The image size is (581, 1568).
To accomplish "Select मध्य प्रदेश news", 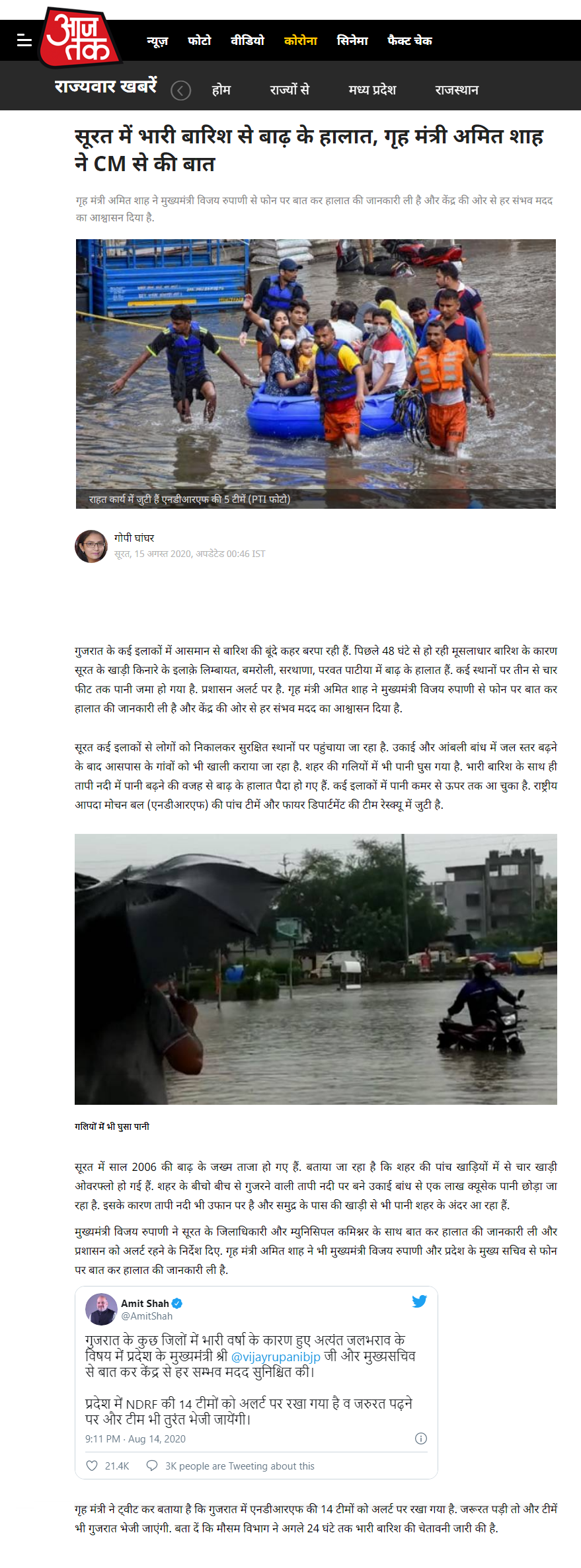I will pyautogui.click(x=372, y=90).
